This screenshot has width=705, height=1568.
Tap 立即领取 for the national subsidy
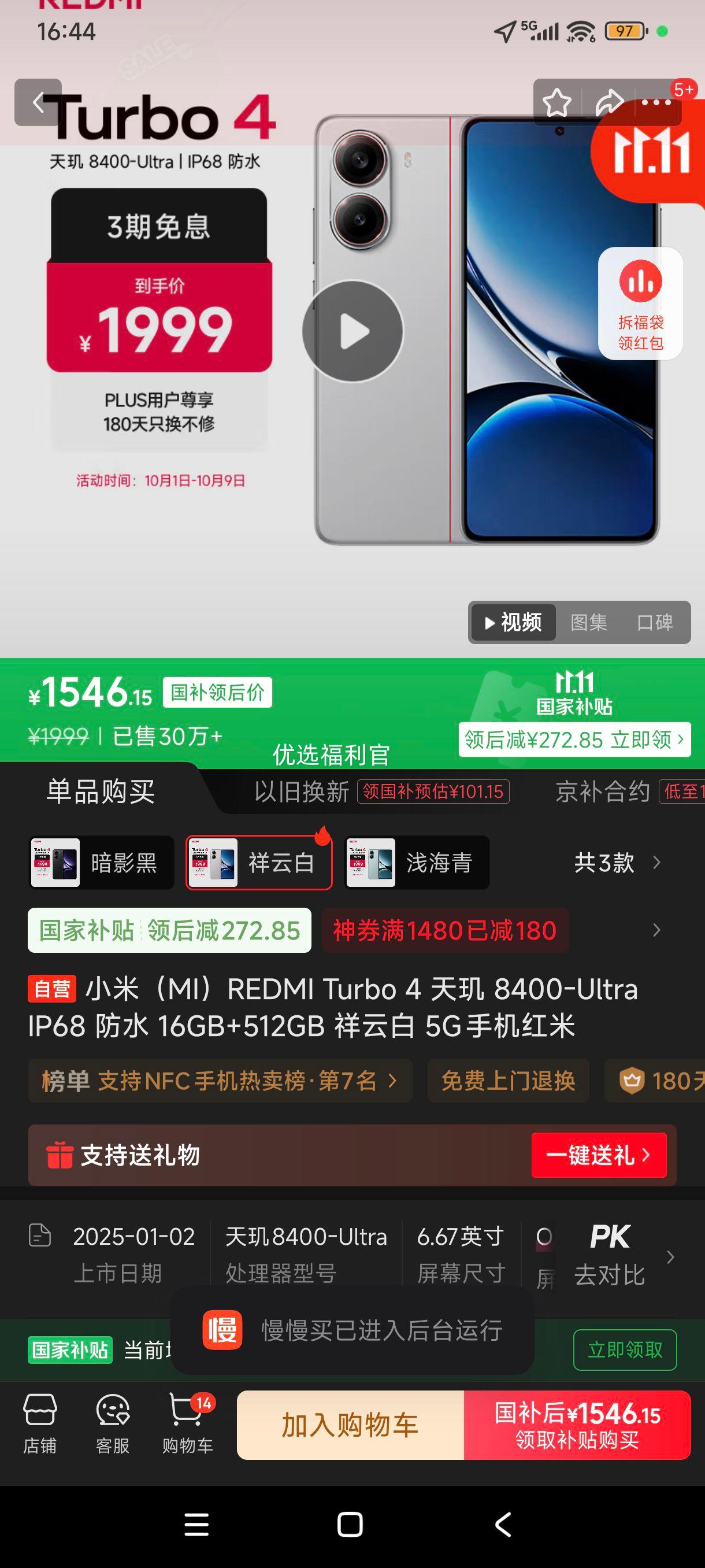[625, 1350]
